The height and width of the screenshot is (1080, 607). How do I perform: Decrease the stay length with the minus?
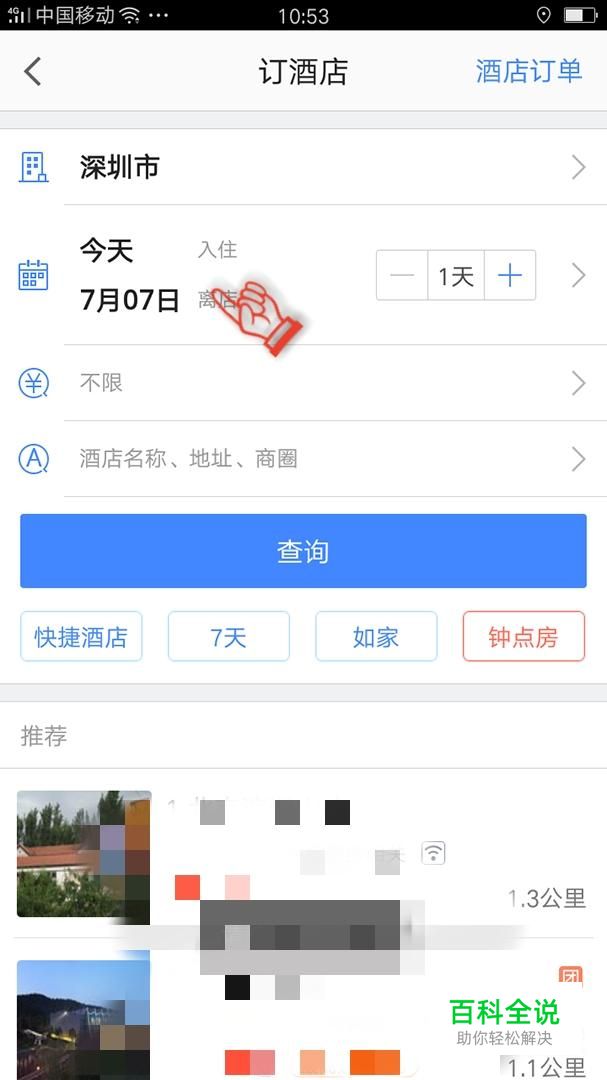[x=402, y=275]
